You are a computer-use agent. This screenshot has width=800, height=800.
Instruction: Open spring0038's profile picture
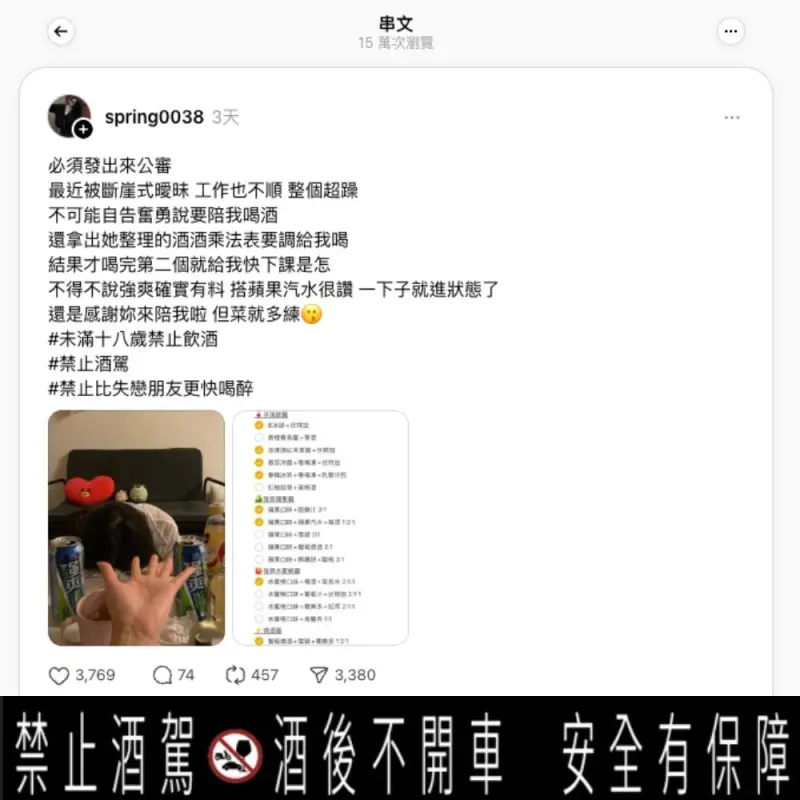(68, 115)
